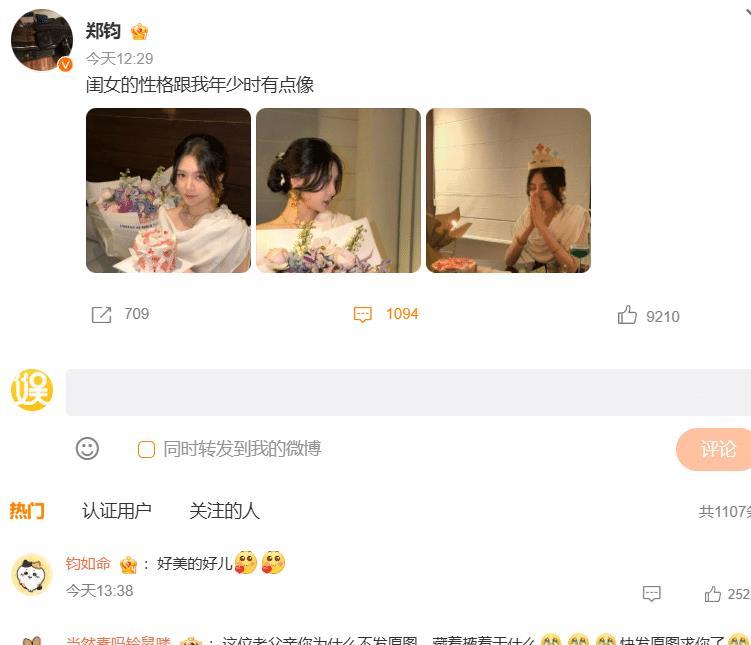Viewport: 751px width, 645px height.
Task: Open the third photo with the birthday crown
Action: pyautogui.click(x=508, y=190)
